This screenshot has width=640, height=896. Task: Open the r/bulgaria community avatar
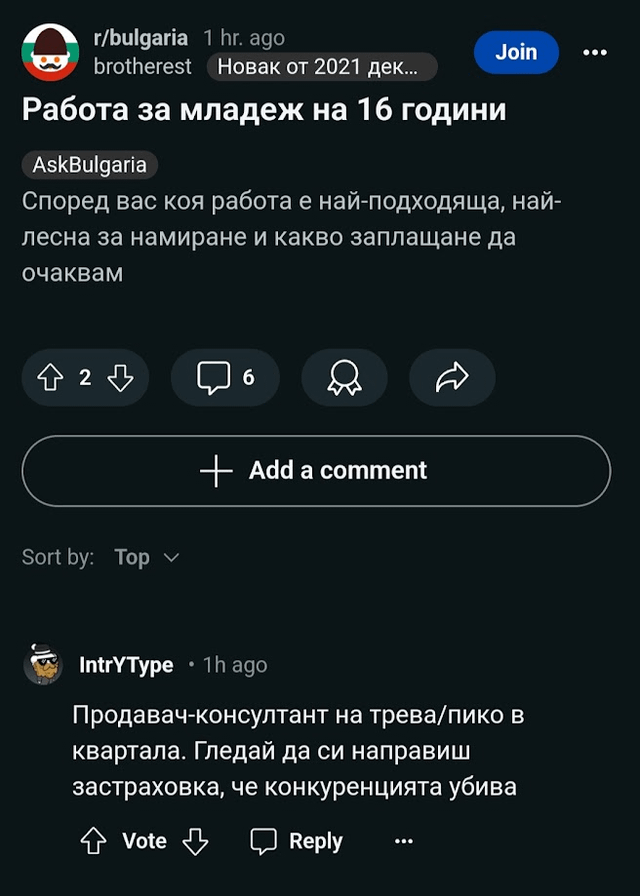[48, 53]
